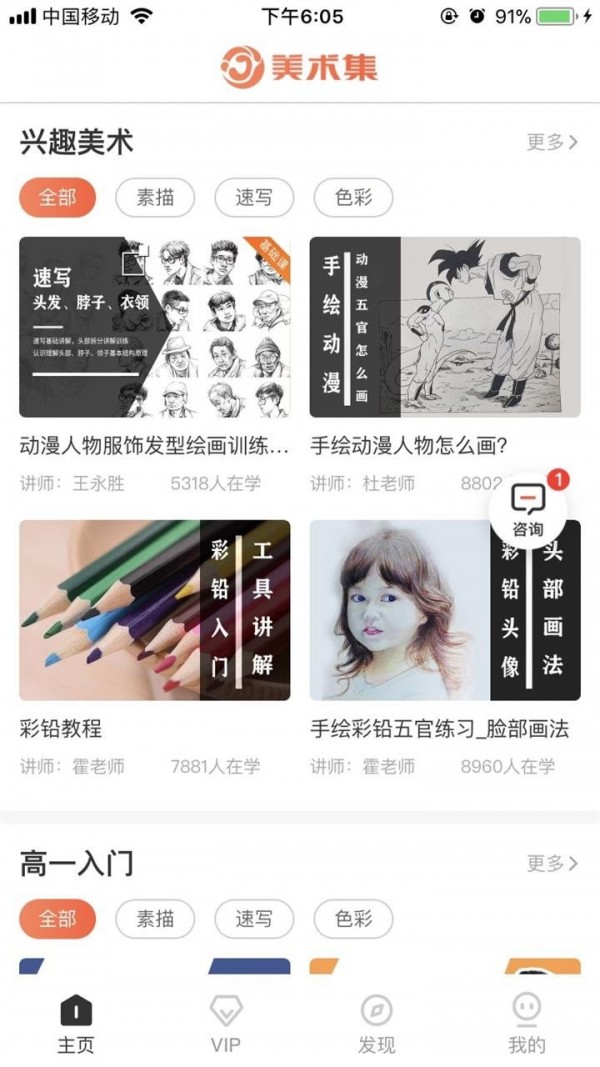The width and height of the screenshot is (600, 1067).
Task: Filter 兴趣美术 by 素描
Action: pyautogui.click(x=155, y=197)
